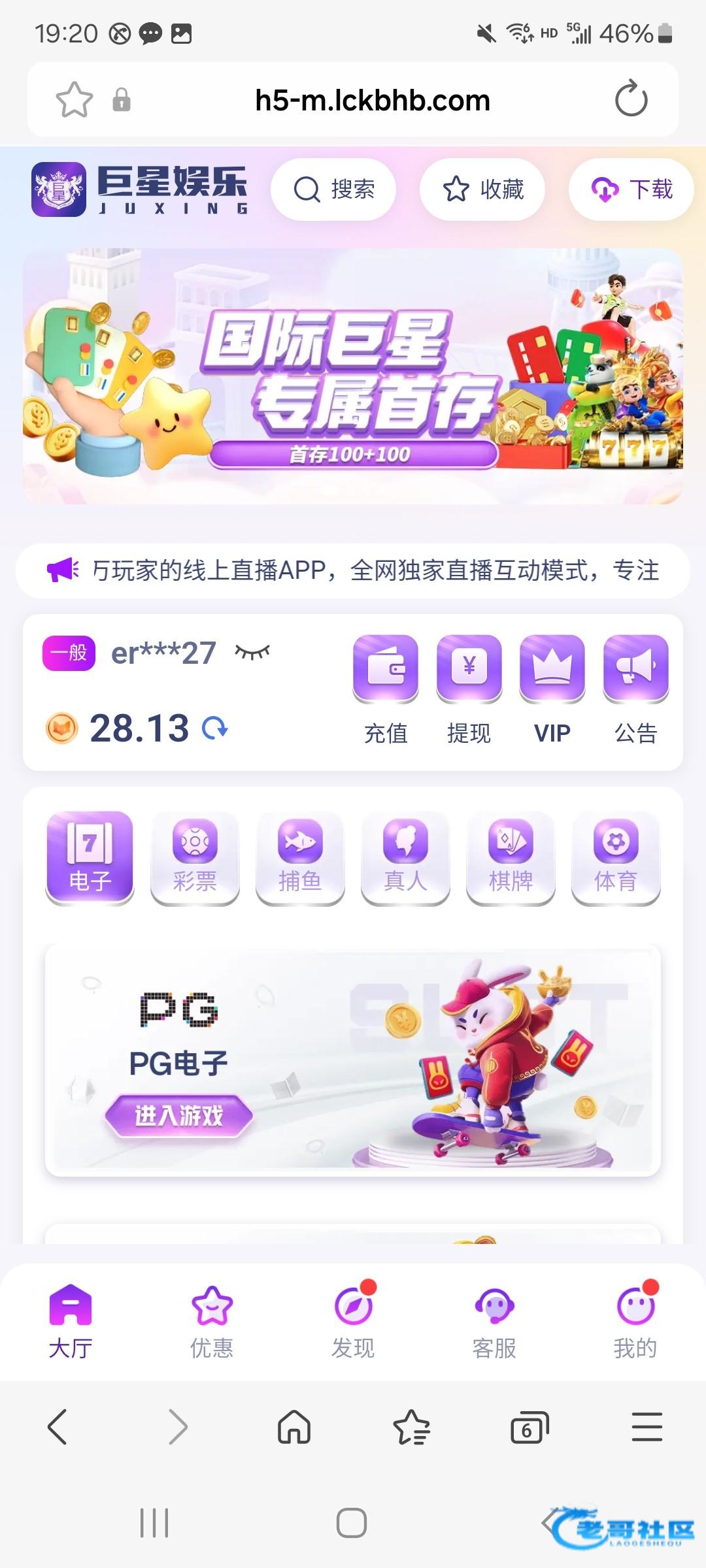Open the 搜索 search button
Image resolution: width=706 pixels, height=1568 pixels.
pos(333,189)
